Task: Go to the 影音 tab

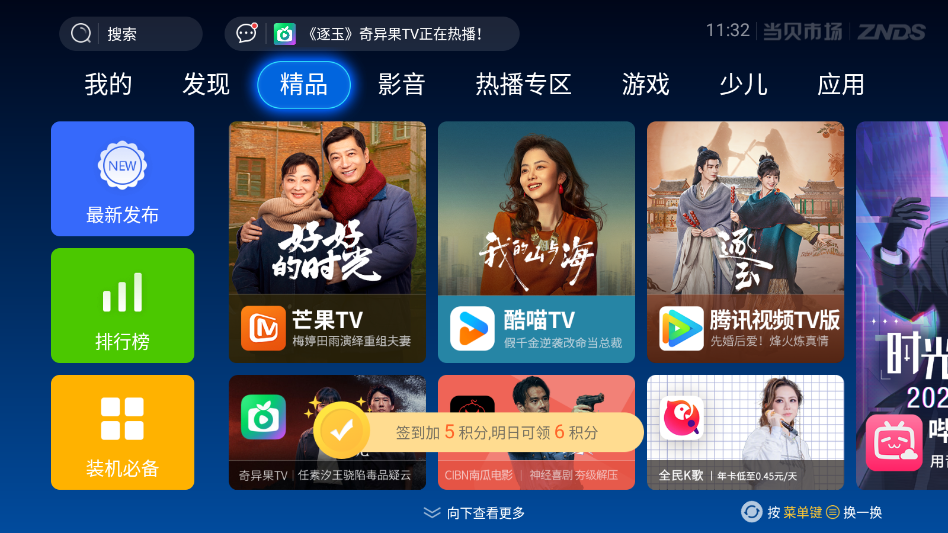Action: coord(402,84)
